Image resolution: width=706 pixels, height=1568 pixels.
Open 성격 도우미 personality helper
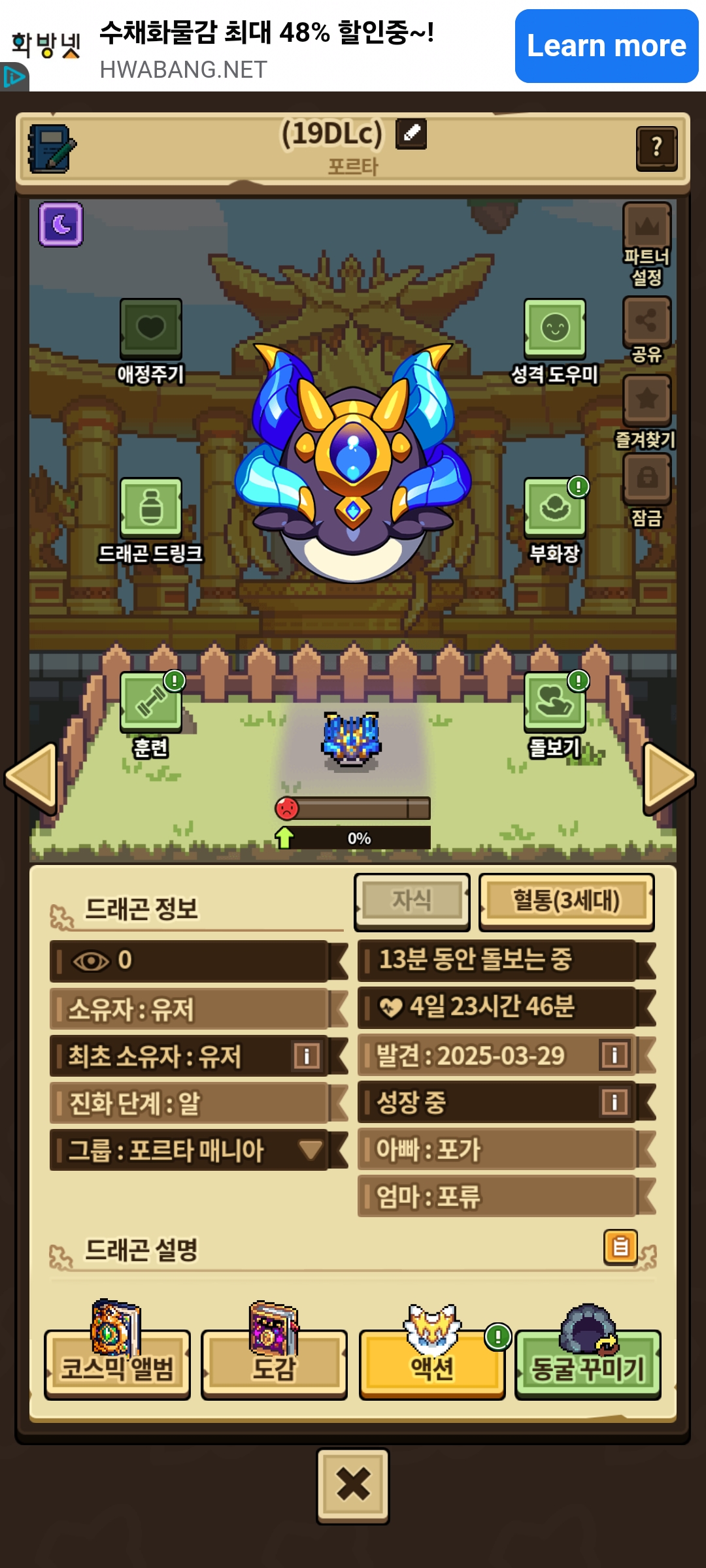(554, 340)
